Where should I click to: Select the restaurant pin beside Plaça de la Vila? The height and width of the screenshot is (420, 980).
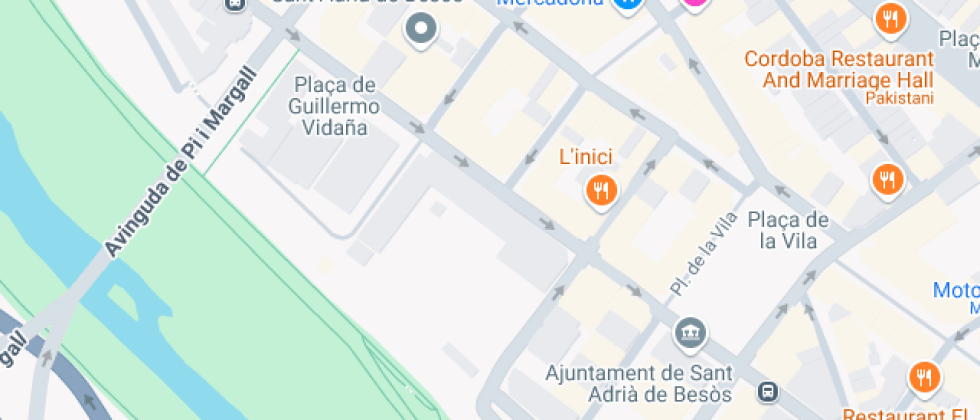click(886, 180)
